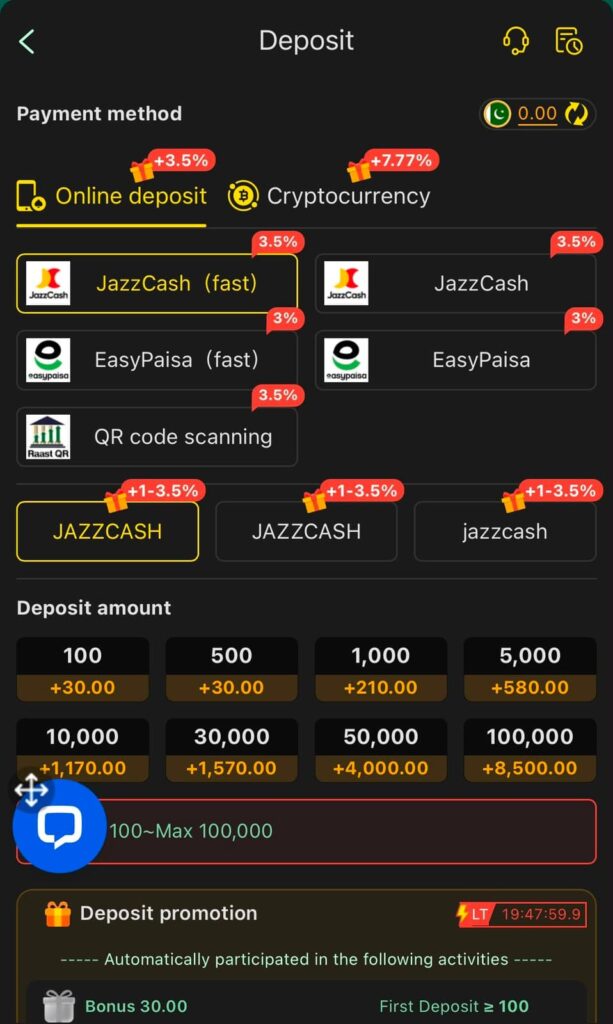Select the 5,000 deposit amount
The width and height of the screenshot is (613, 1024).
click(530, 669)
